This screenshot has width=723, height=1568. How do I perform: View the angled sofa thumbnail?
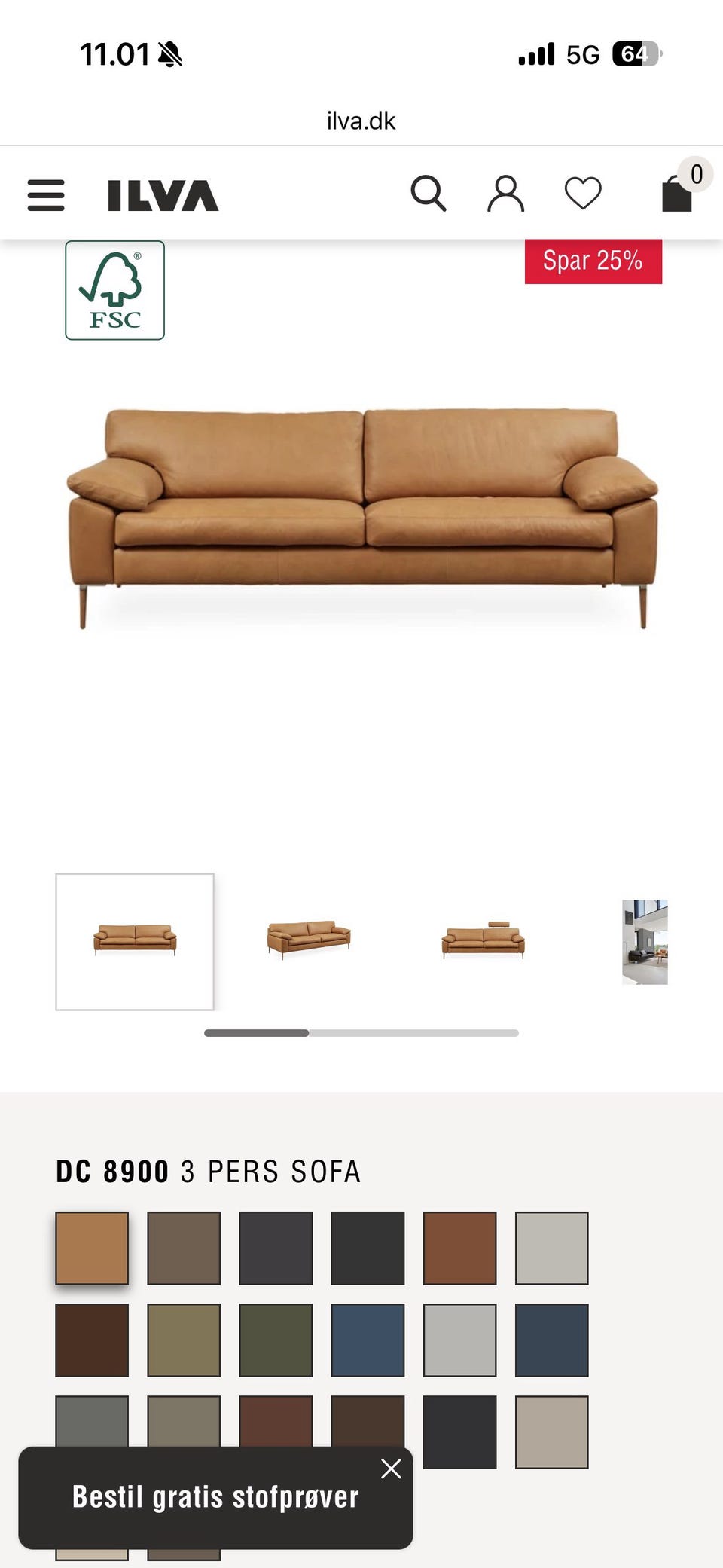[309, 940]
